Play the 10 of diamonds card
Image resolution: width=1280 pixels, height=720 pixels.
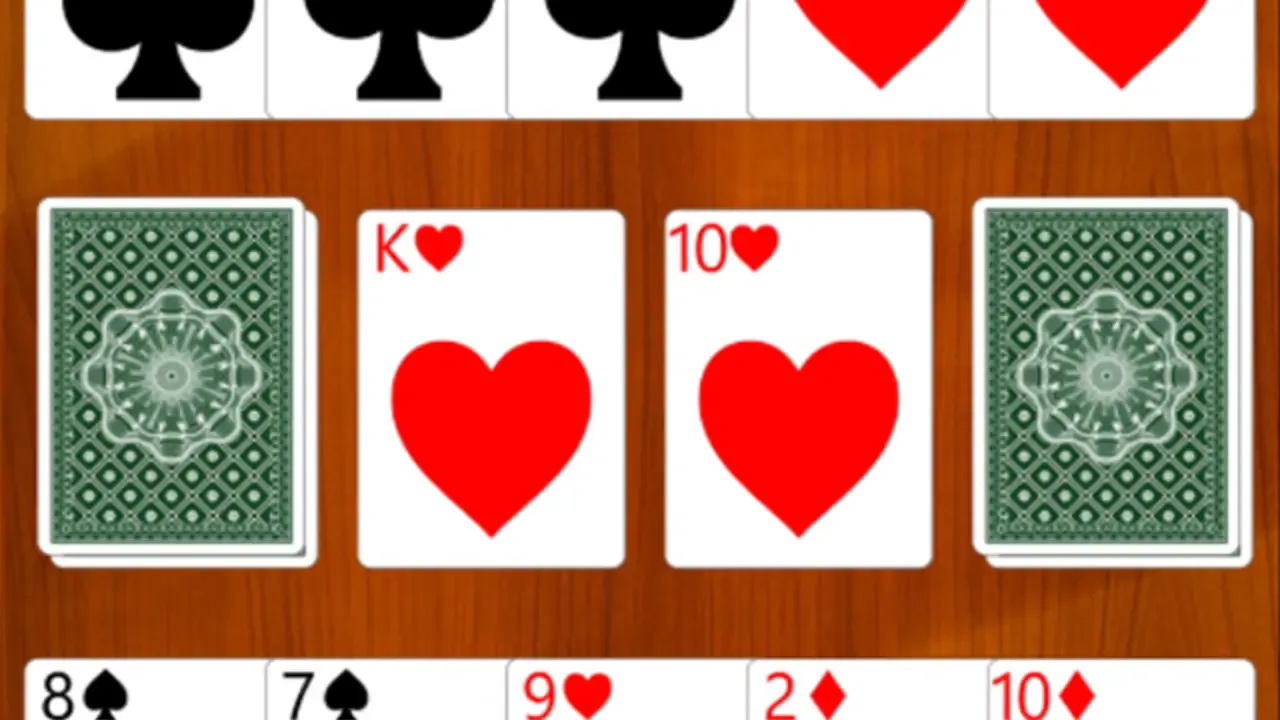point(1120,692)
